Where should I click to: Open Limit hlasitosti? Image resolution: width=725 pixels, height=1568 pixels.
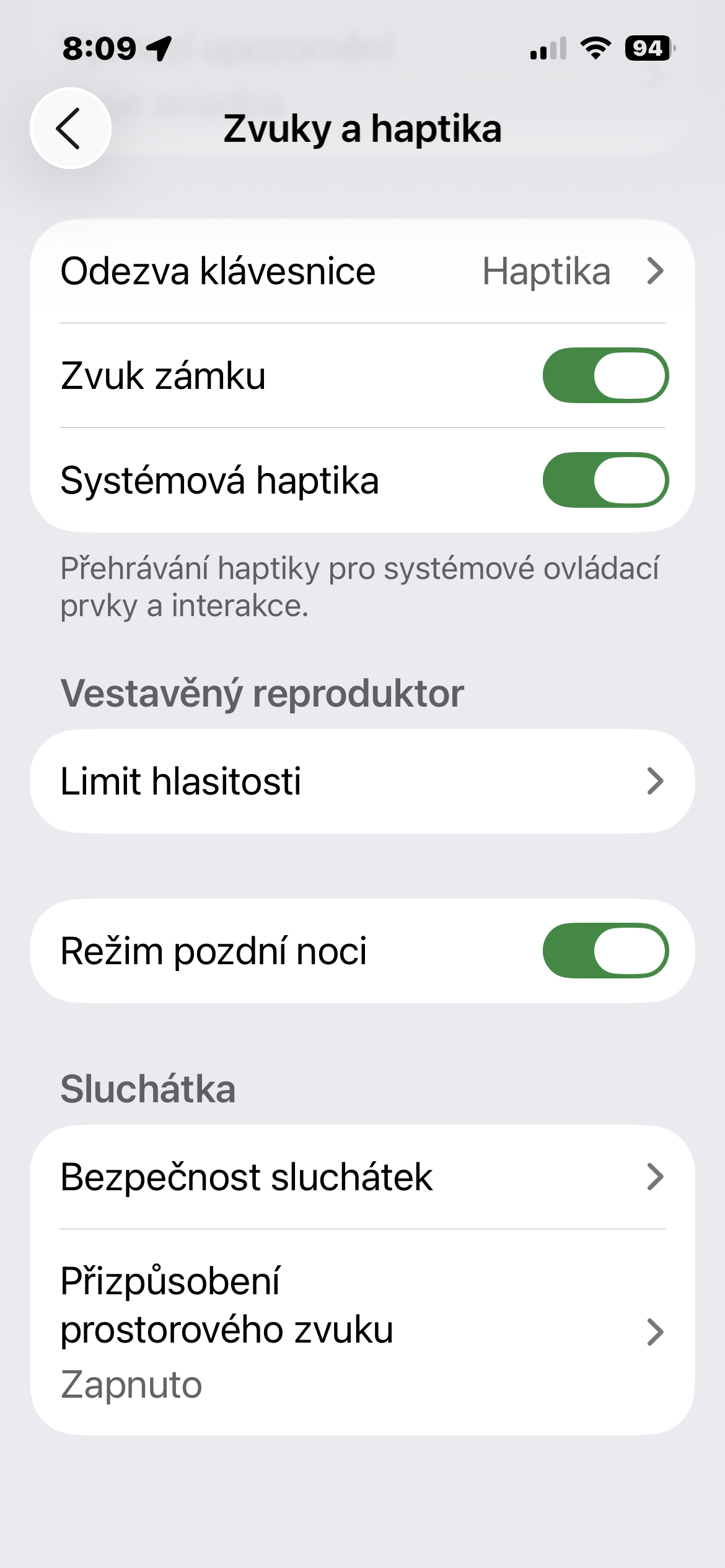pyautogui.click(x=362, y=781)
